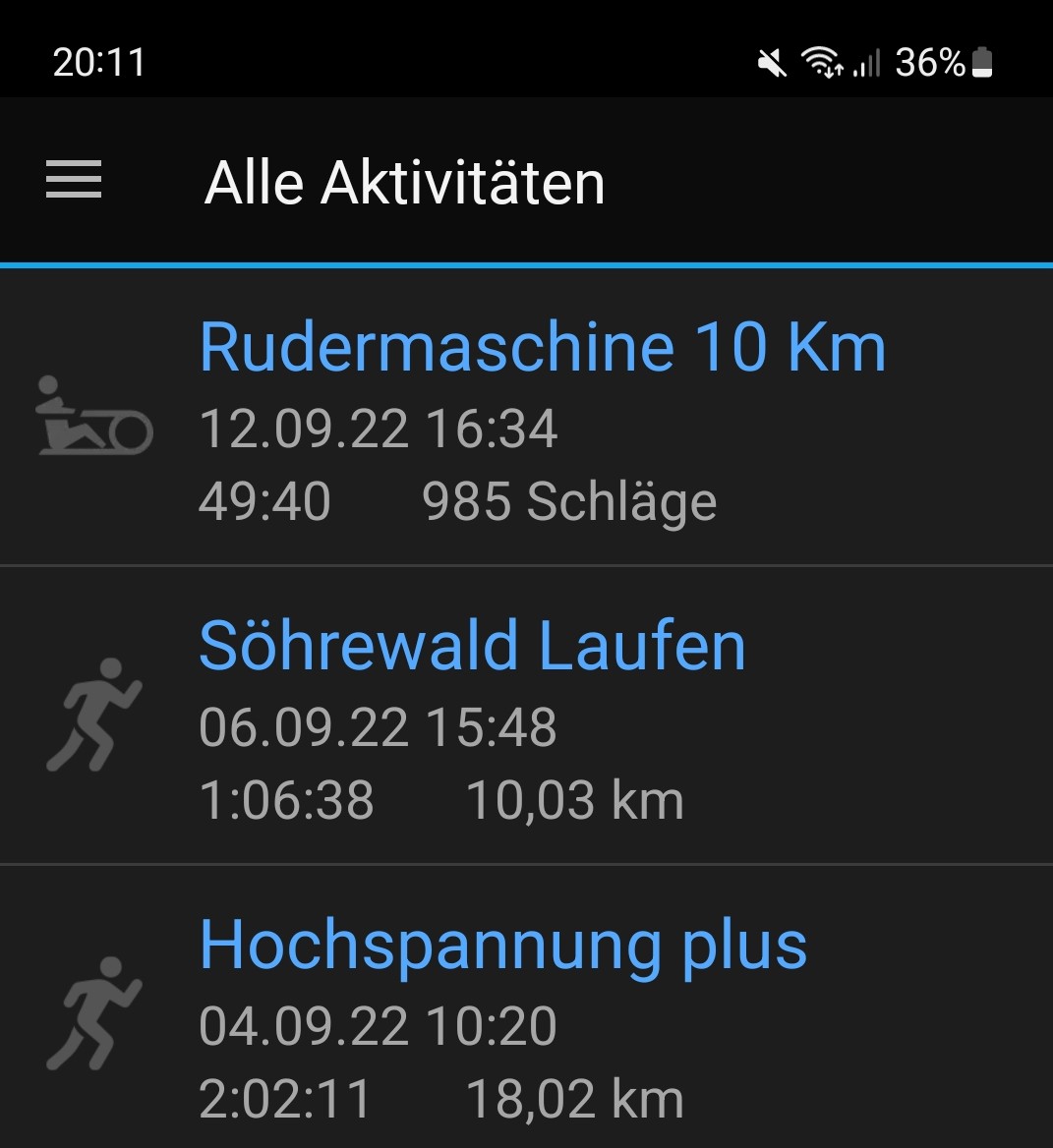Select the Hochspannung plus activity

point(502,946)
